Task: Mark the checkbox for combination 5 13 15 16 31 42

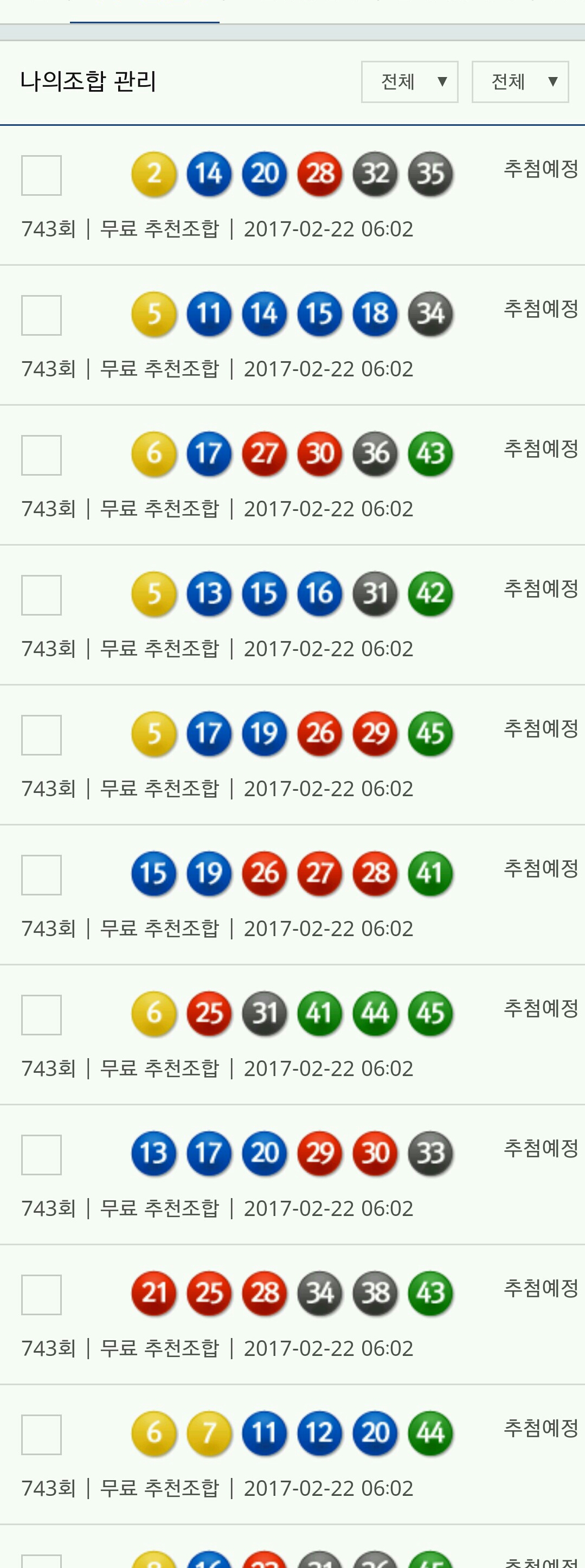Action: coord(41,596)
